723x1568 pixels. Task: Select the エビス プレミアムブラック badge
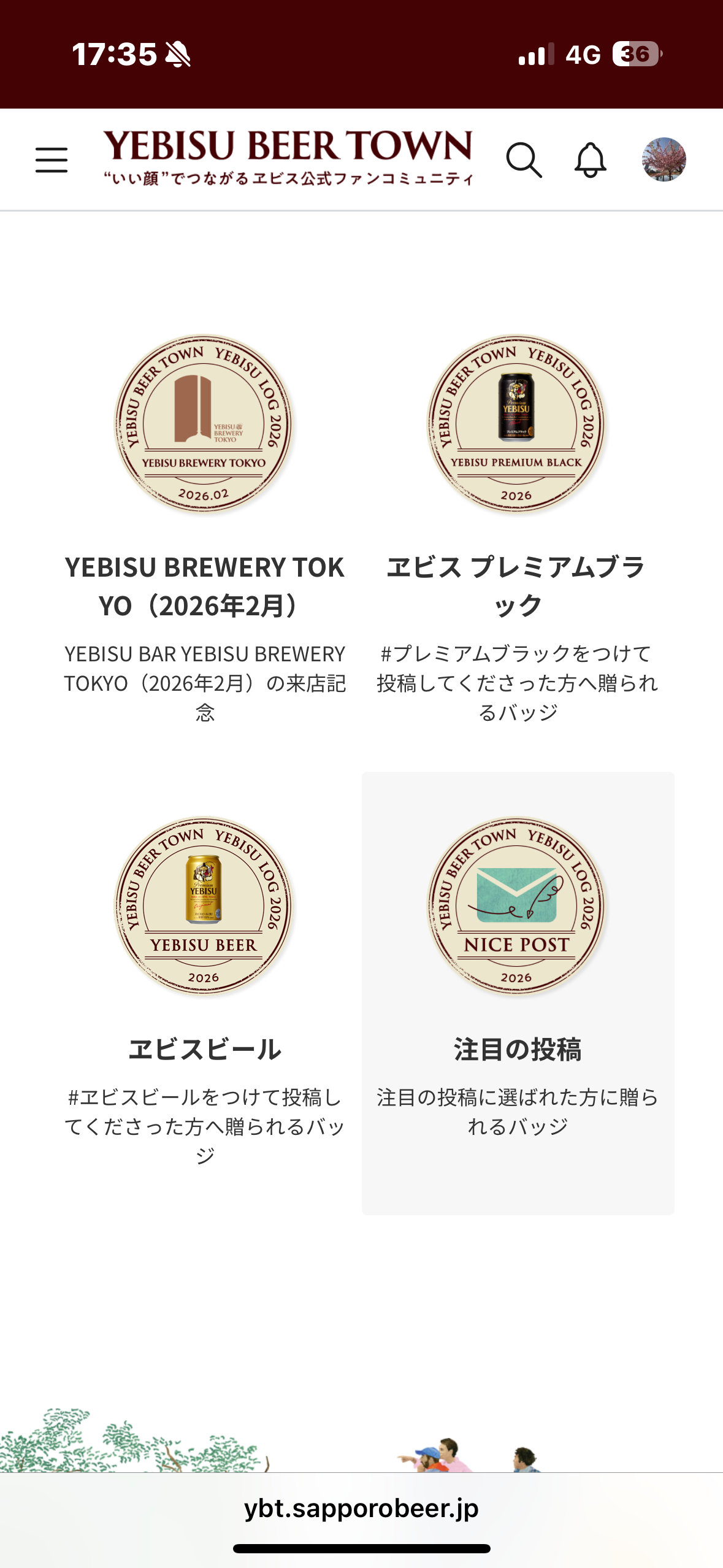point(516,425)
